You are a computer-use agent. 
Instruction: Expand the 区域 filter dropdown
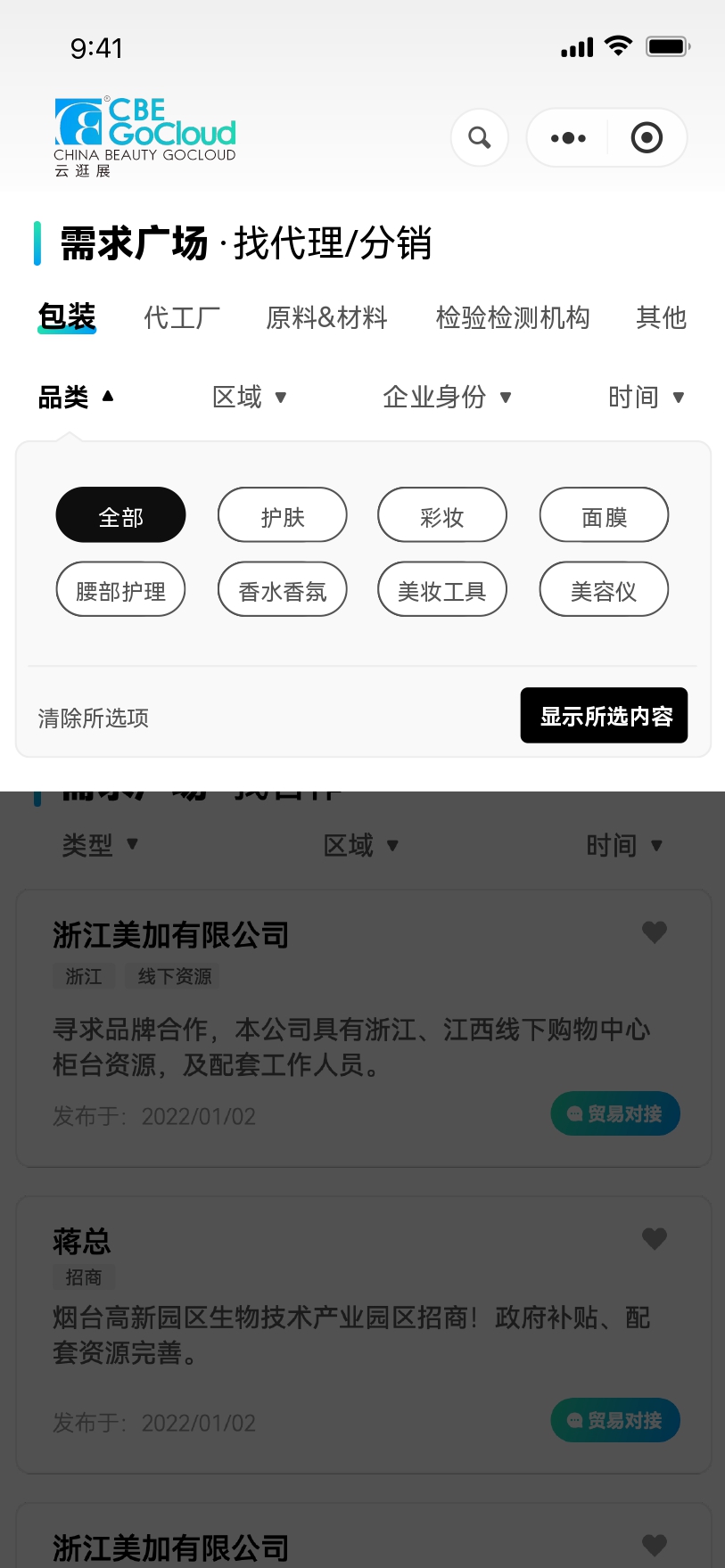pos(250,397)
